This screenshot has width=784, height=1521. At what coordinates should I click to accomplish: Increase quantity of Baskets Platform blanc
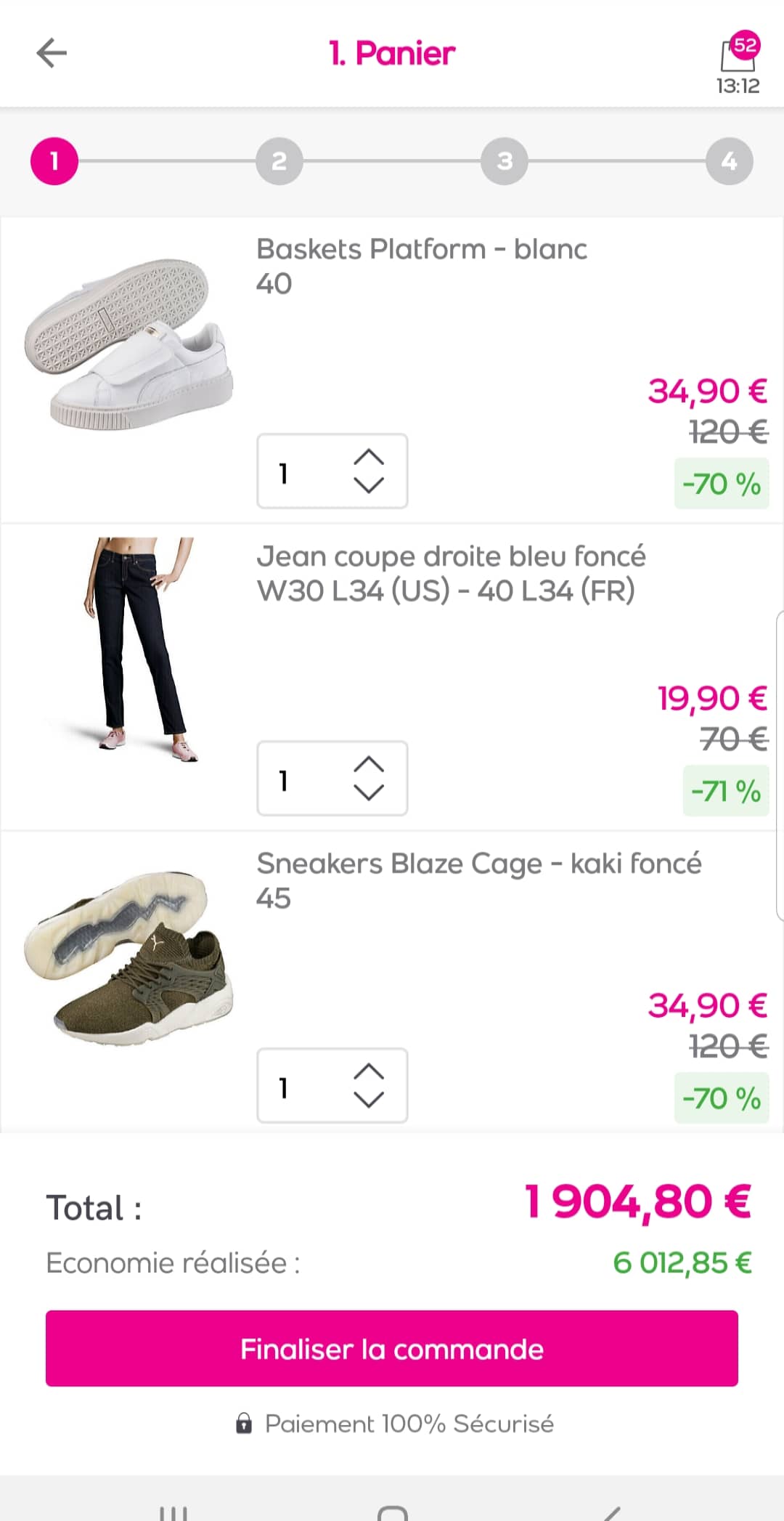369,457
